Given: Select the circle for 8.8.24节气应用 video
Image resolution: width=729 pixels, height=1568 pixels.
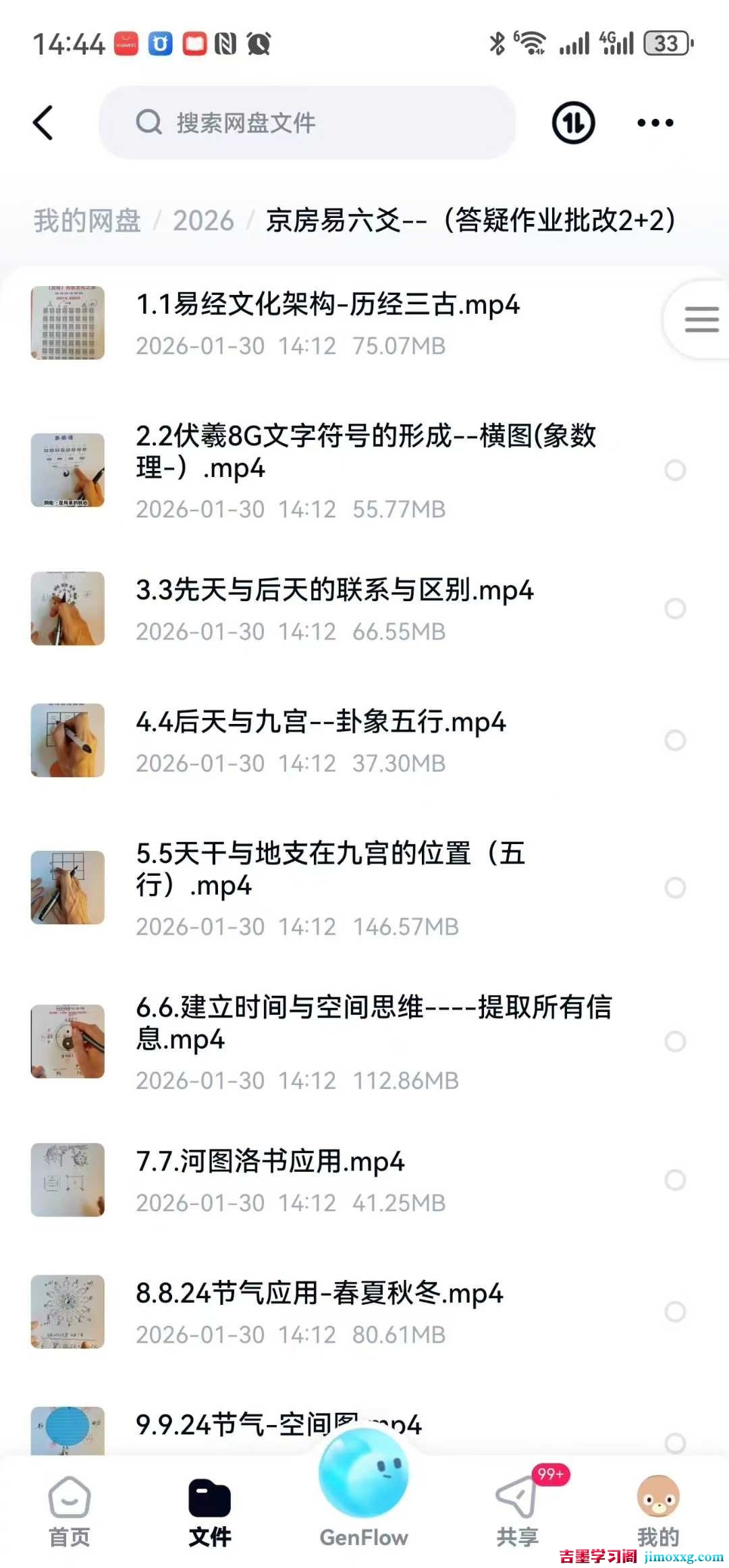Looking at the screenshot, I should coord(676,1311).
